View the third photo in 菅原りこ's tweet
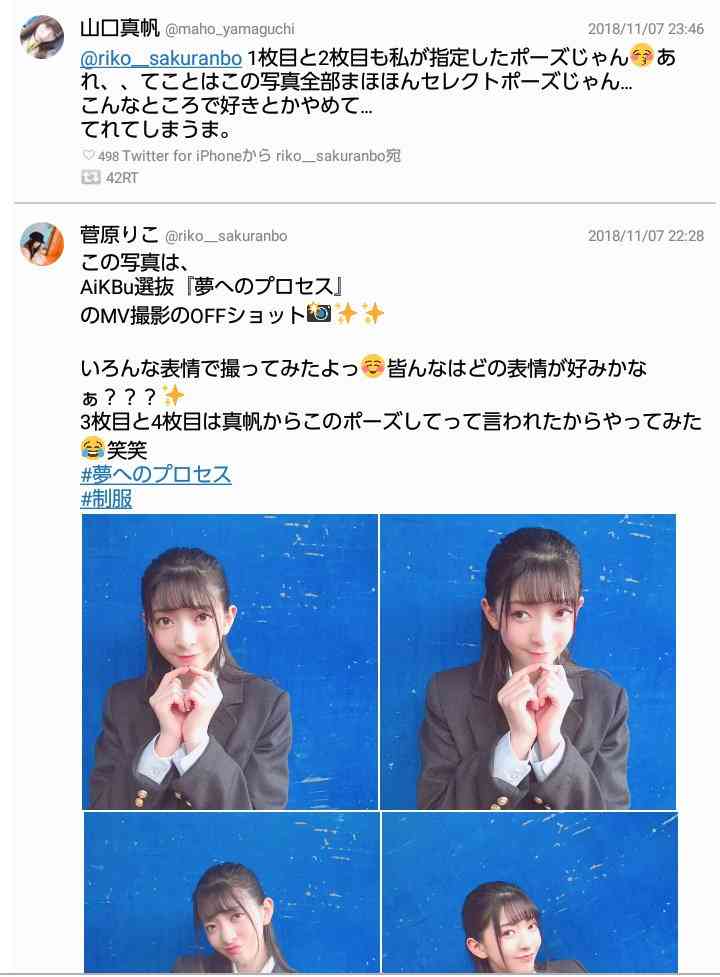Image resolution: width=720 pixels, height=977 pixels. (x=230, y=893)
